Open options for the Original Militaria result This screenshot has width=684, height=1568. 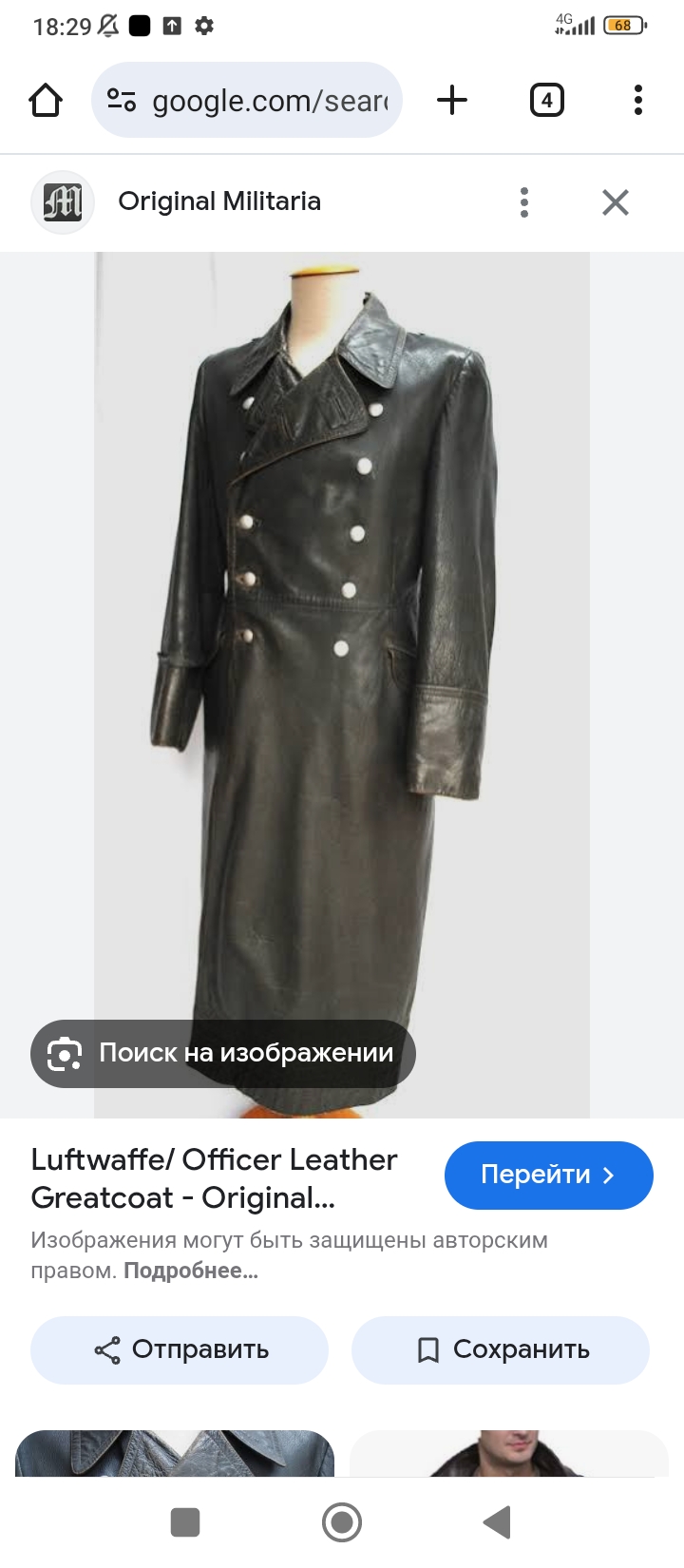[523, 201]
